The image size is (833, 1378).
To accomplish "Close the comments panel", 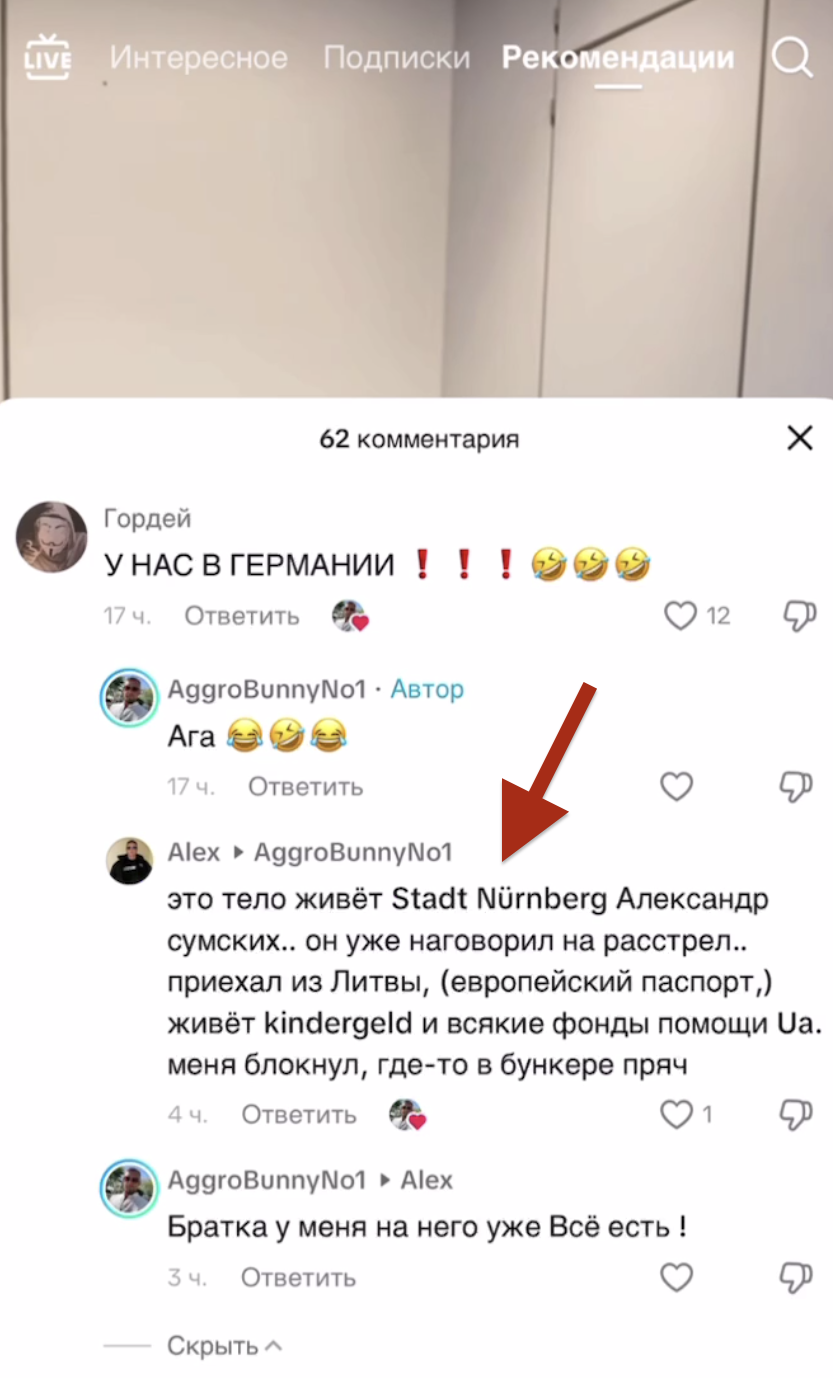I will (800, 438).
